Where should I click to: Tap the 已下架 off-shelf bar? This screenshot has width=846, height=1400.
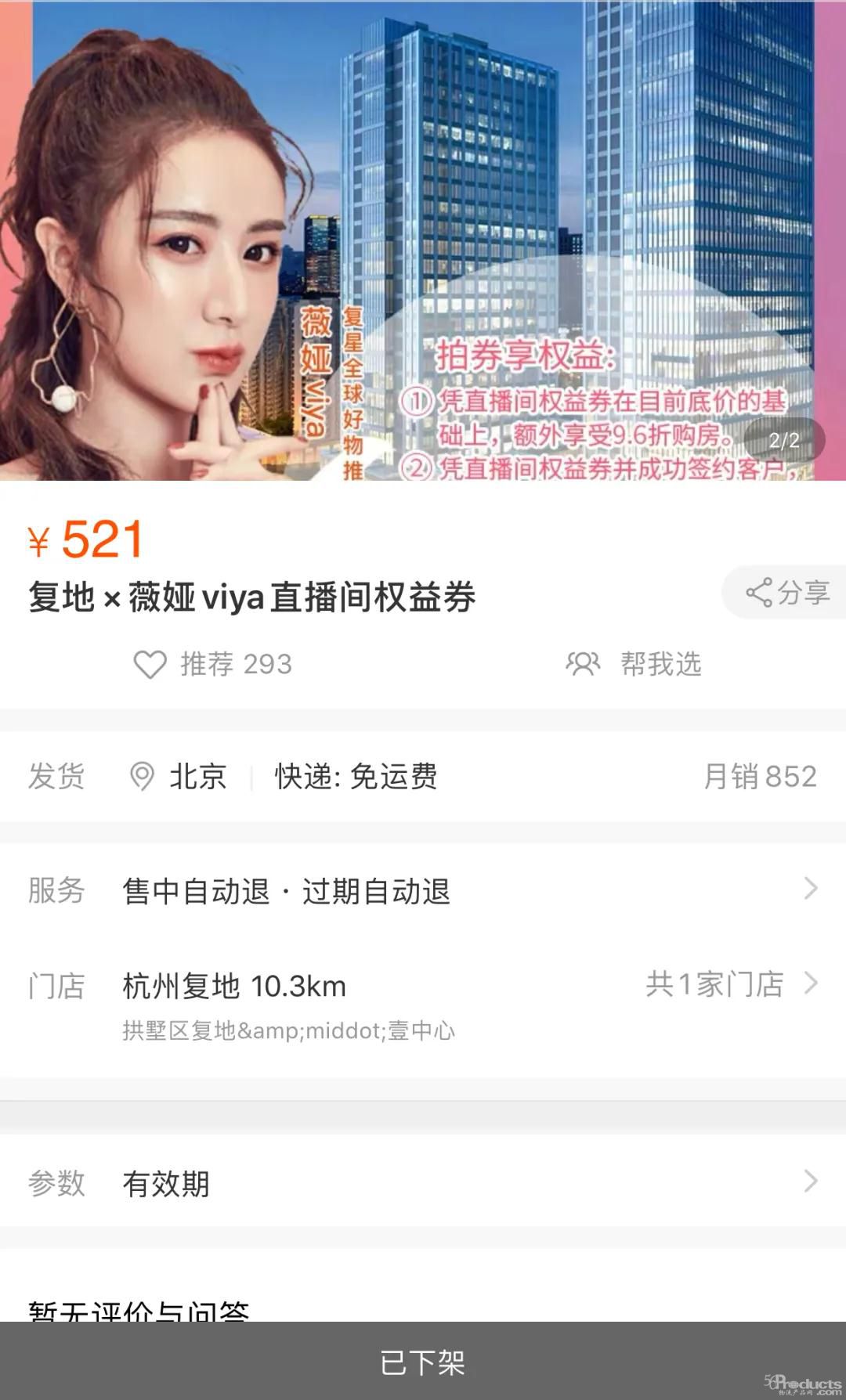[423, 1359]
